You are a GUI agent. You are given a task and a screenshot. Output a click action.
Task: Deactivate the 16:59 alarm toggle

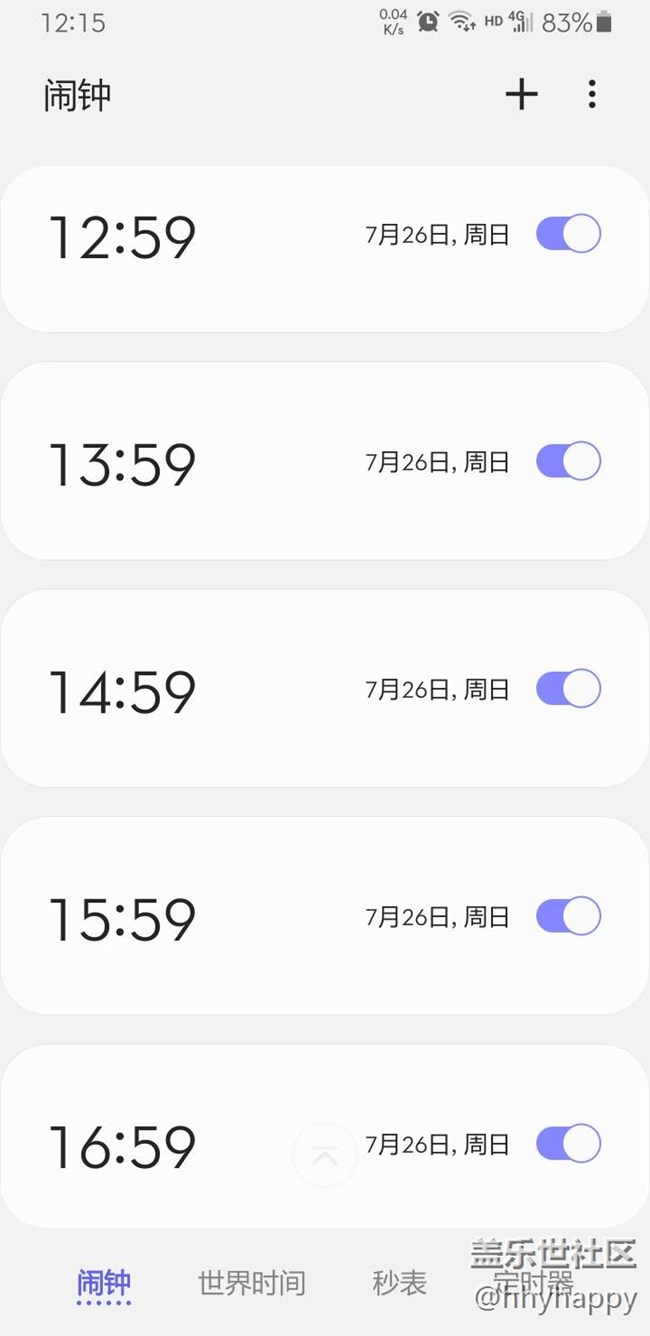pyautogui.click(x=568, y=1143)
